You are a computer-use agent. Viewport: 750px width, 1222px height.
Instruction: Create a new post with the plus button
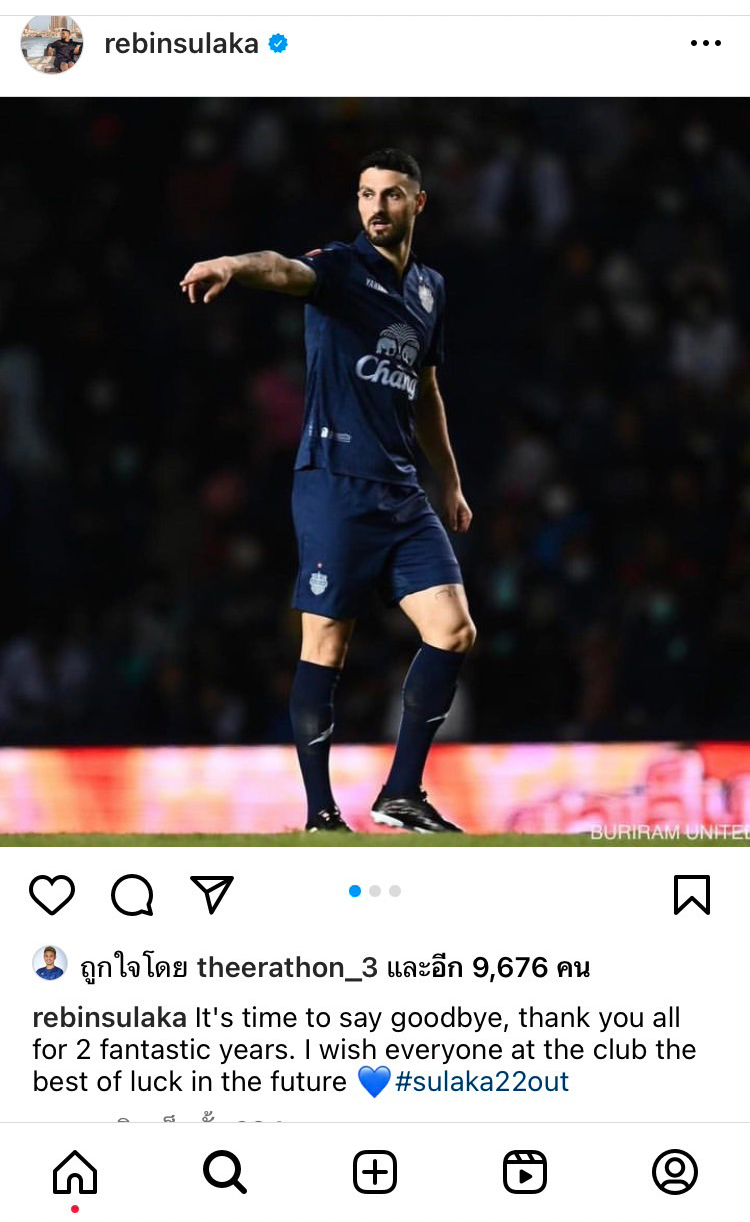tap(375, 1171)
